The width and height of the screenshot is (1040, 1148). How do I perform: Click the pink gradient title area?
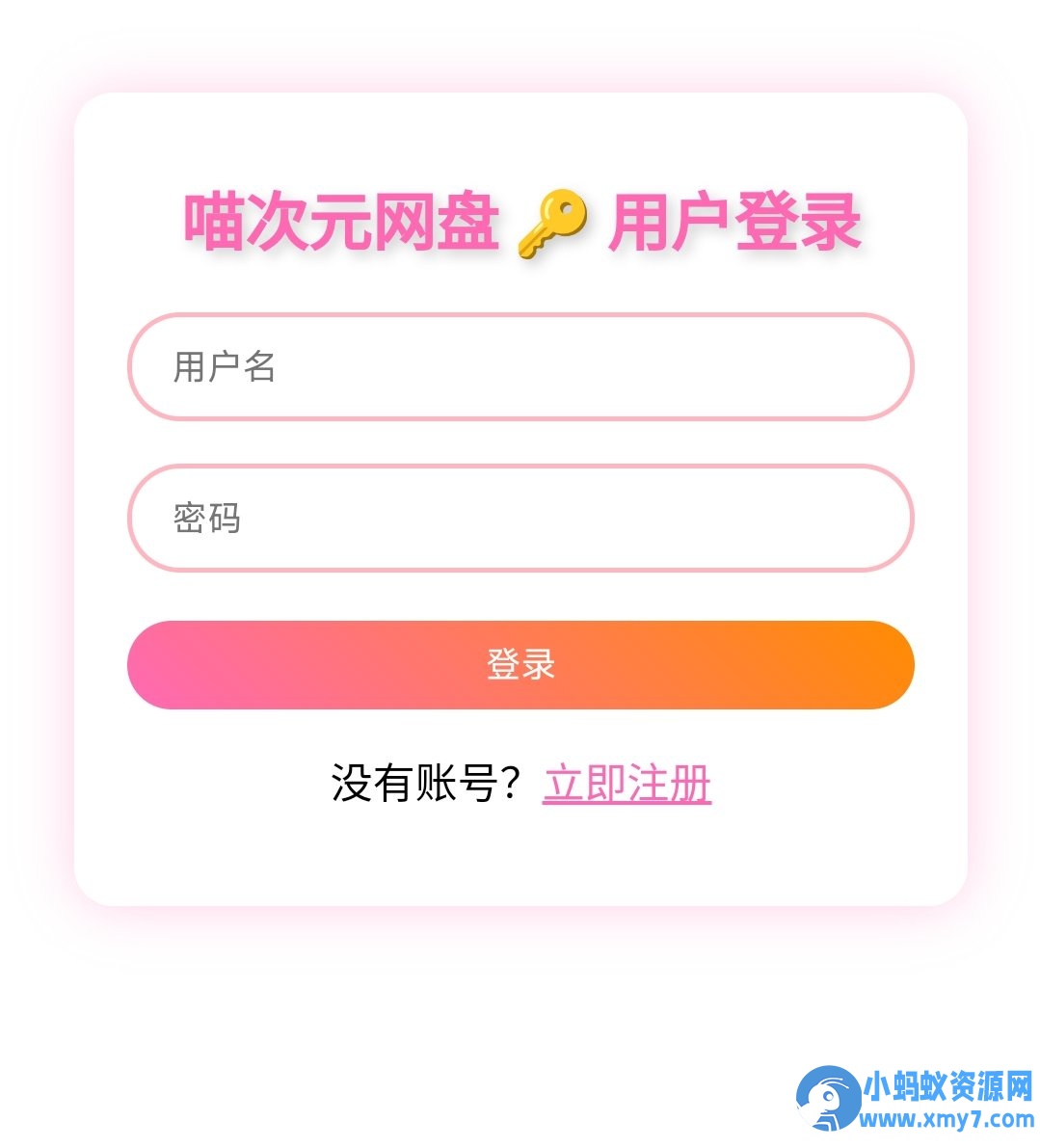(520, 223)
